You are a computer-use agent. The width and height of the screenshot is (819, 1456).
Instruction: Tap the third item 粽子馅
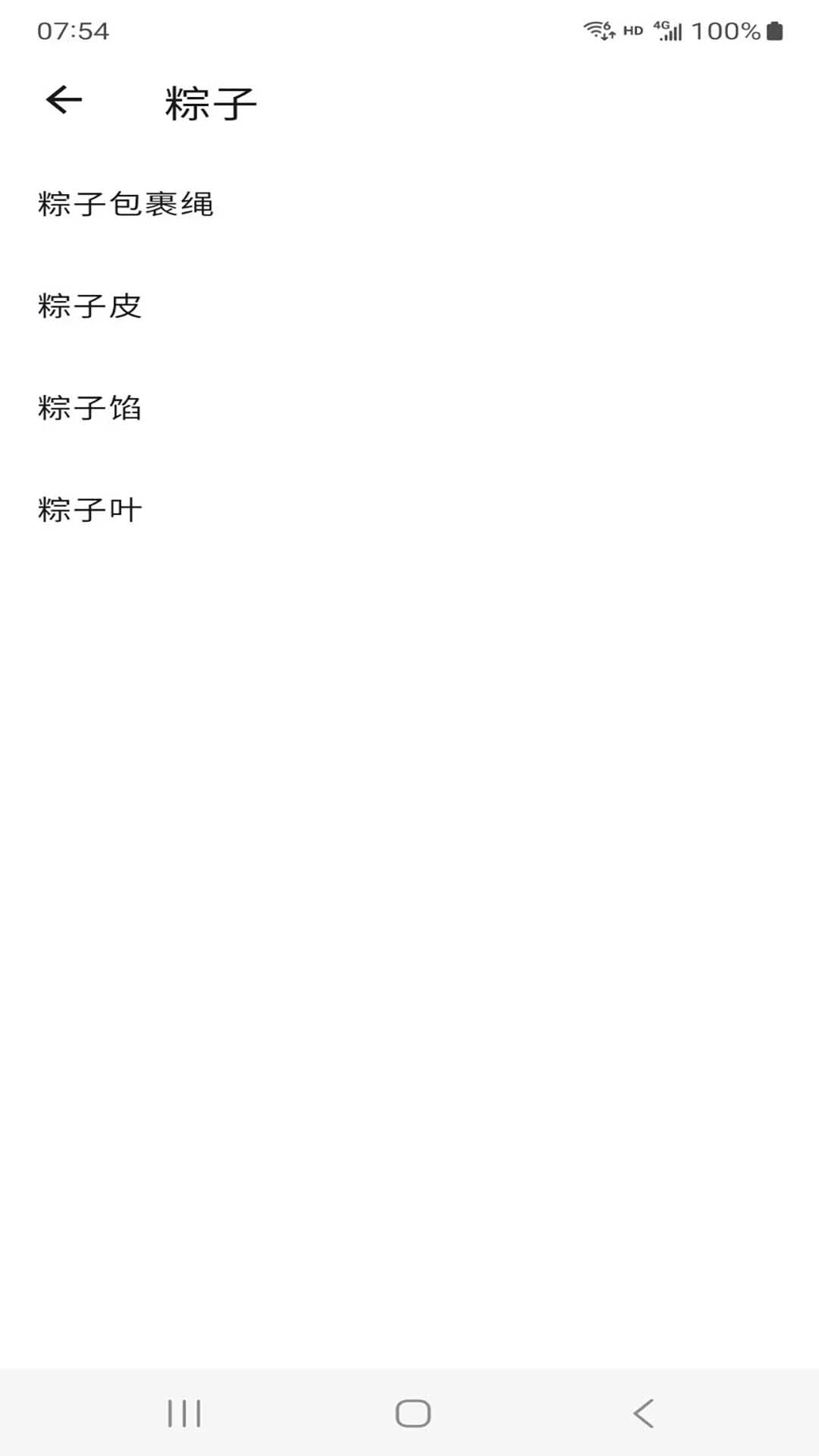[x=90, y=407]
